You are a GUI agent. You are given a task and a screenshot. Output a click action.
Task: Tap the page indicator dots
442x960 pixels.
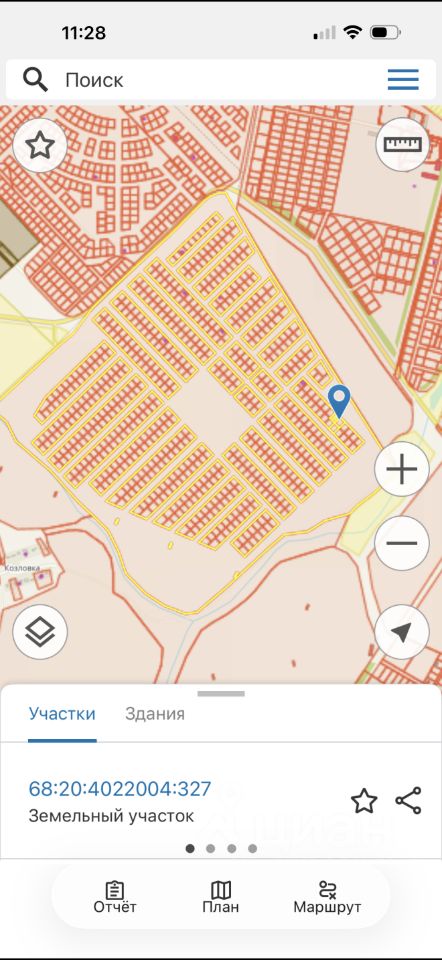221,849
